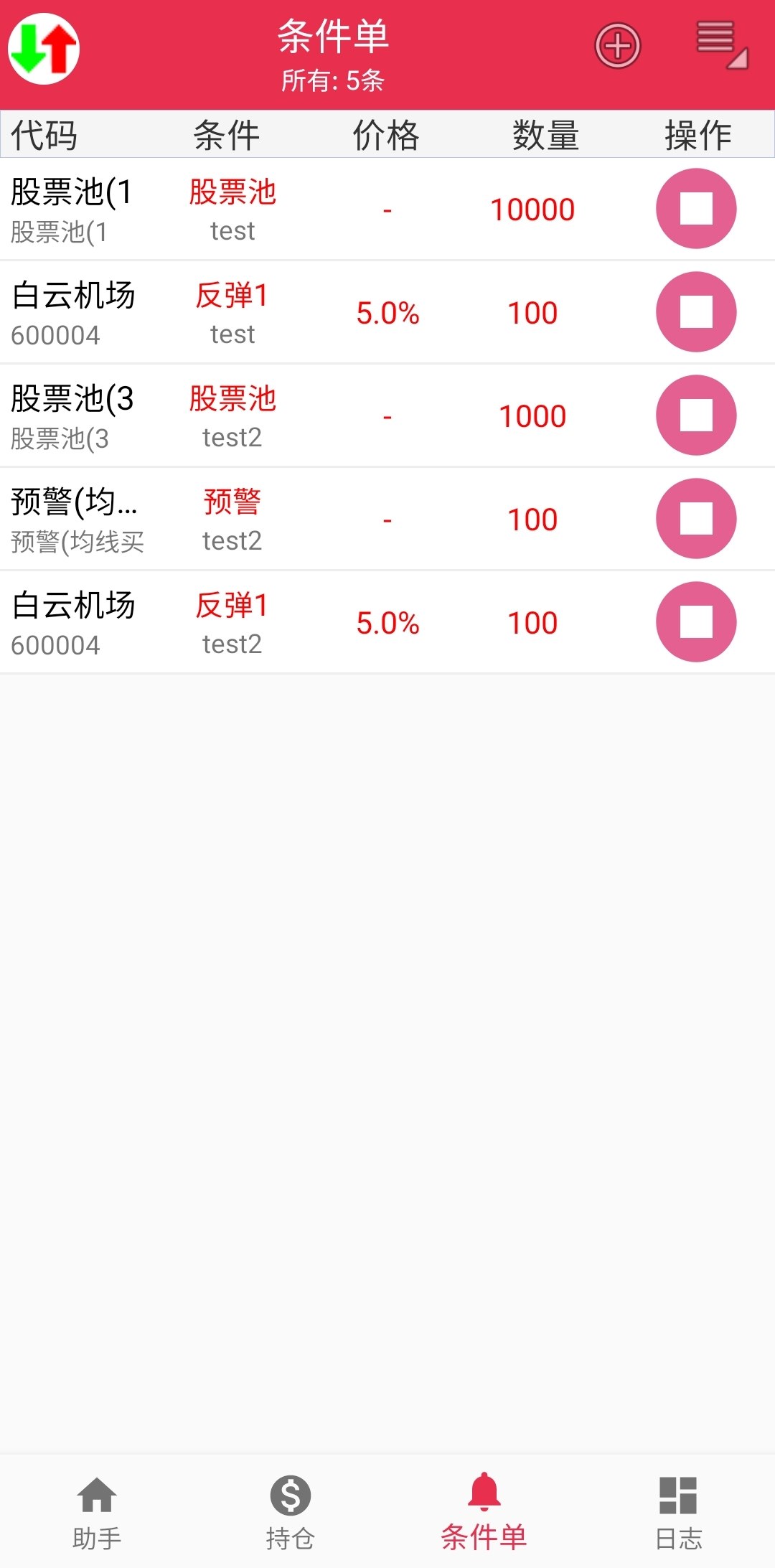
Task: Open the list menu icon in header
Action: [720, 44]
